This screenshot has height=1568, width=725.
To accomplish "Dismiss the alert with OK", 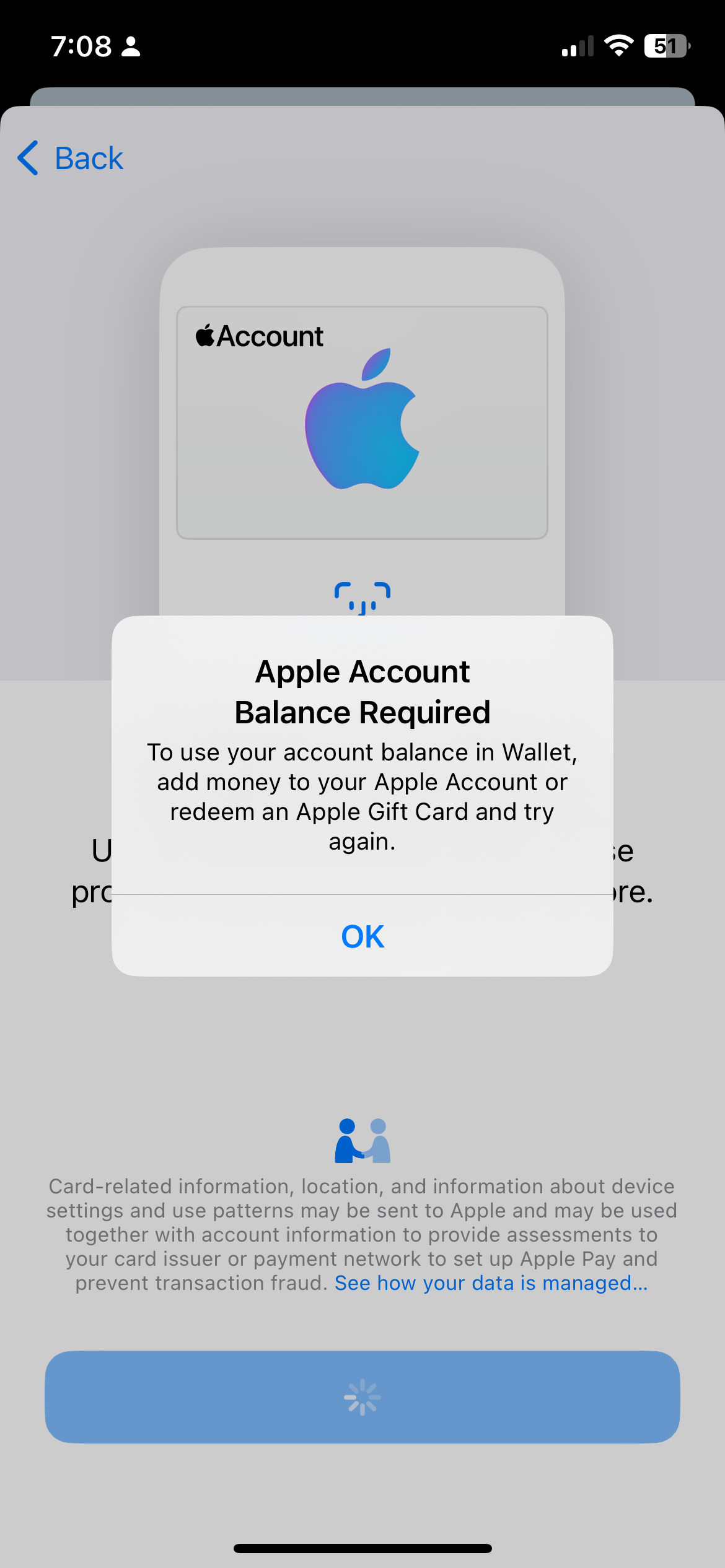I will click(362, 936).
